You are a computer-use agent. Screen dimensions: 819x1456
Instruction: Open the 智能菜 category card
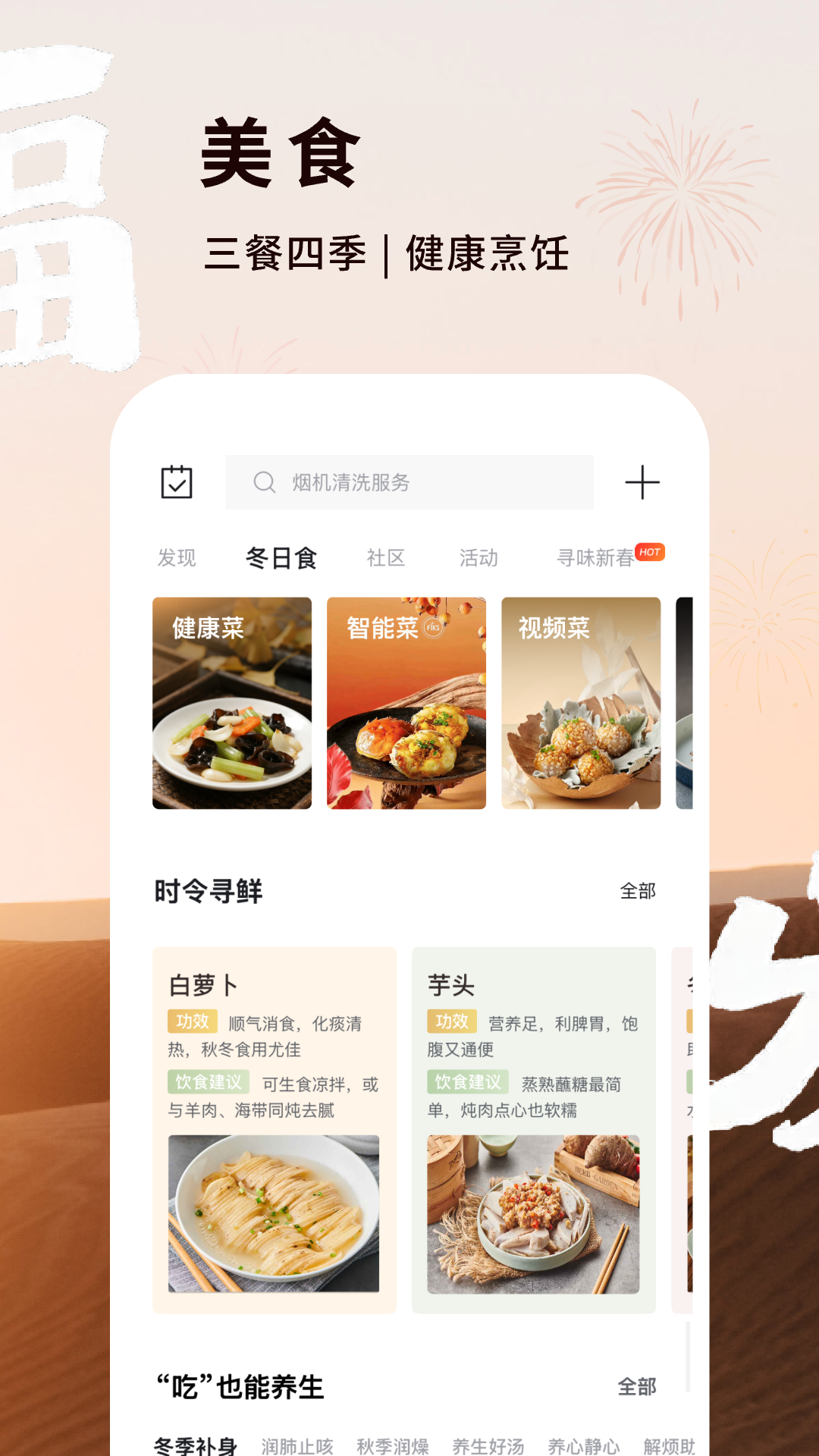[x=406, y=704]
